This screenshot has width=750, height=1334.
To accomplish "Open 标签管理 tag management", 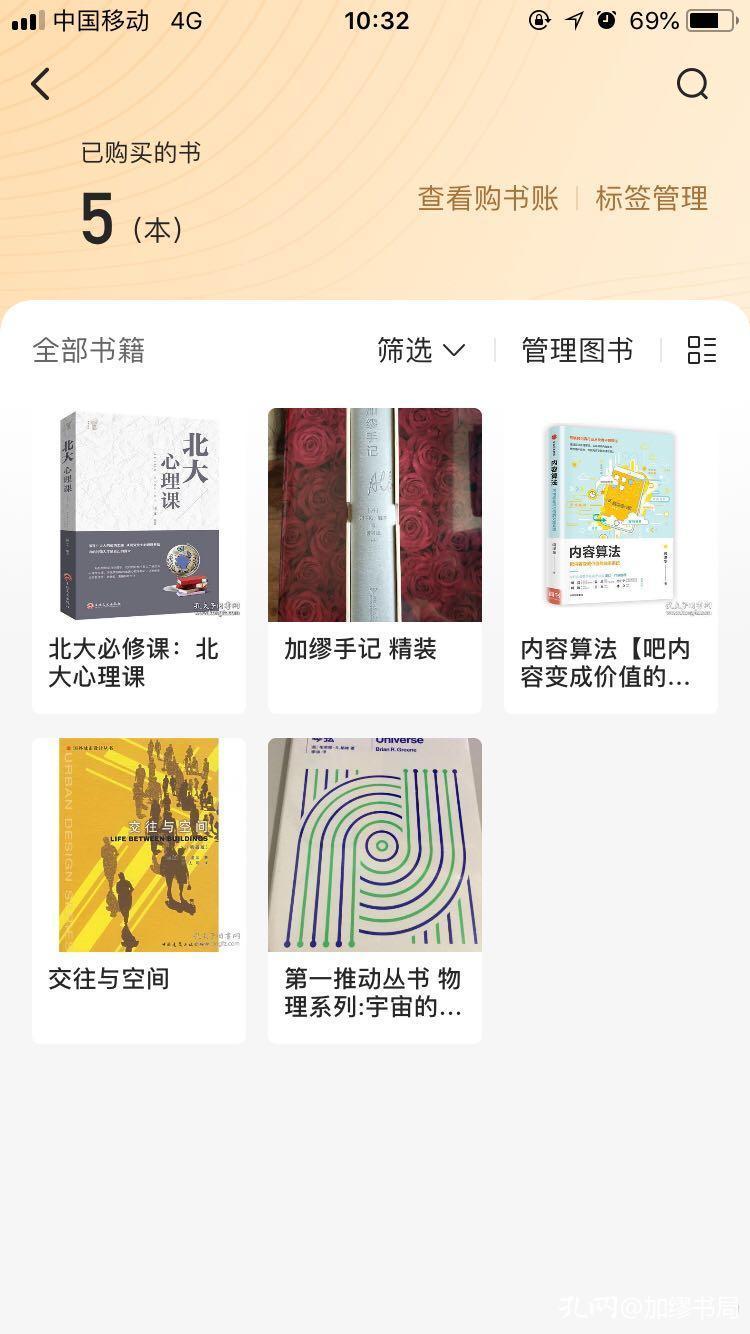I will coord(651,199).
